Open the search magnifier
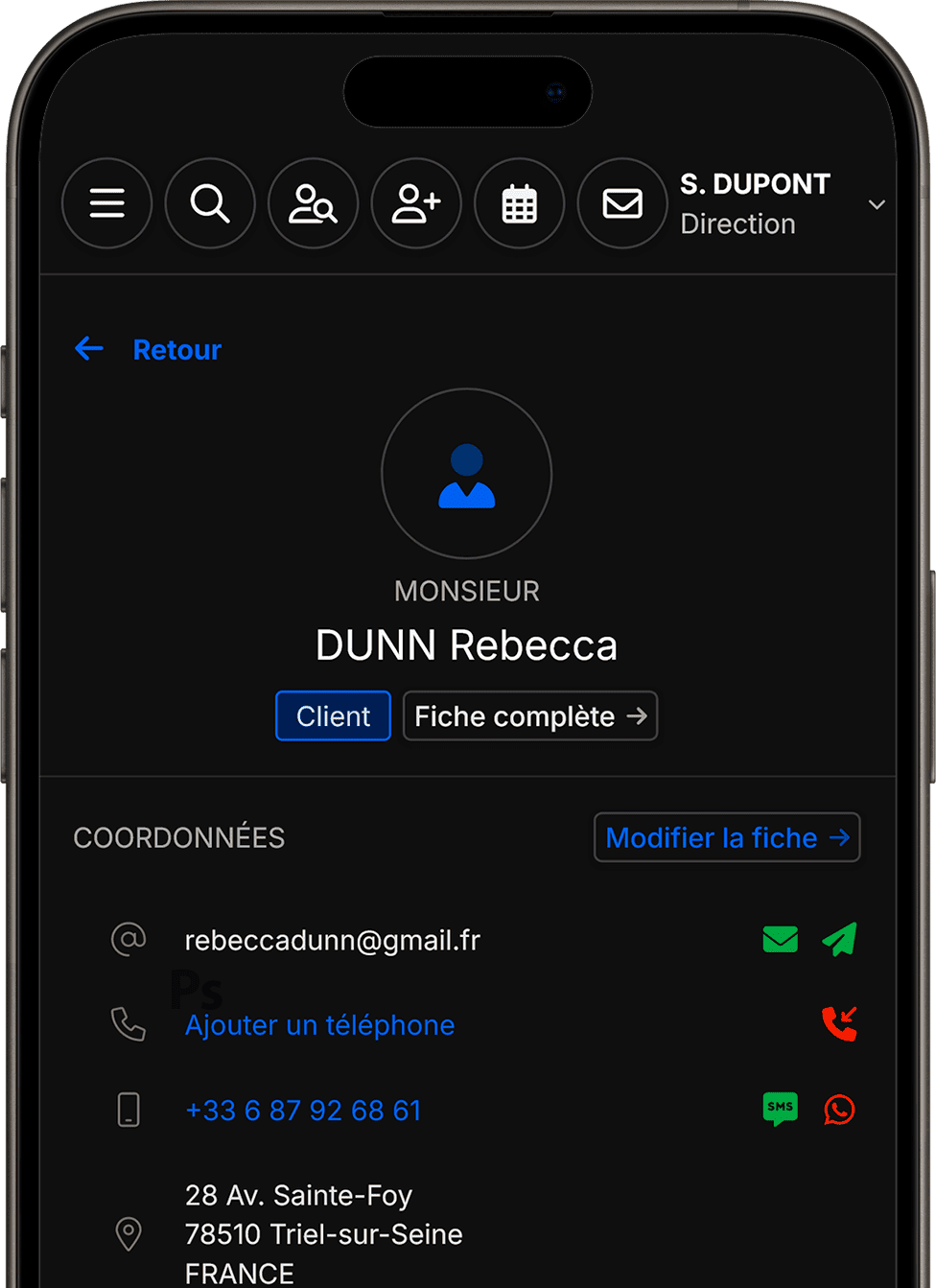The height and width of the screenshot is (1288, 936). (x=209, y=203)
